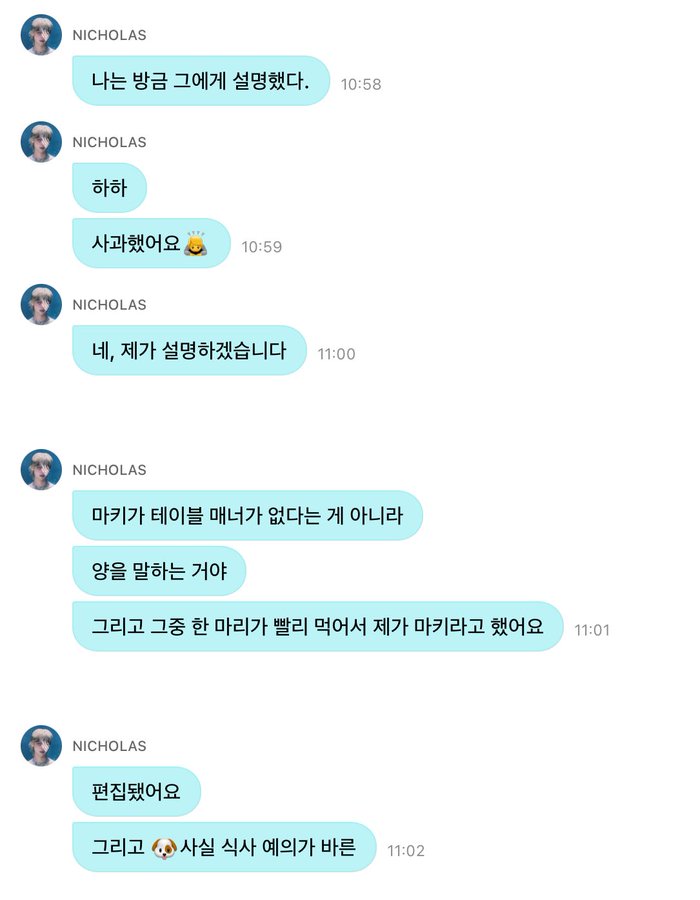Screen dimensions: 700x900
Task: Tap NICHOLAS's avatar beside the 하하 message
Action: [41, 142]
